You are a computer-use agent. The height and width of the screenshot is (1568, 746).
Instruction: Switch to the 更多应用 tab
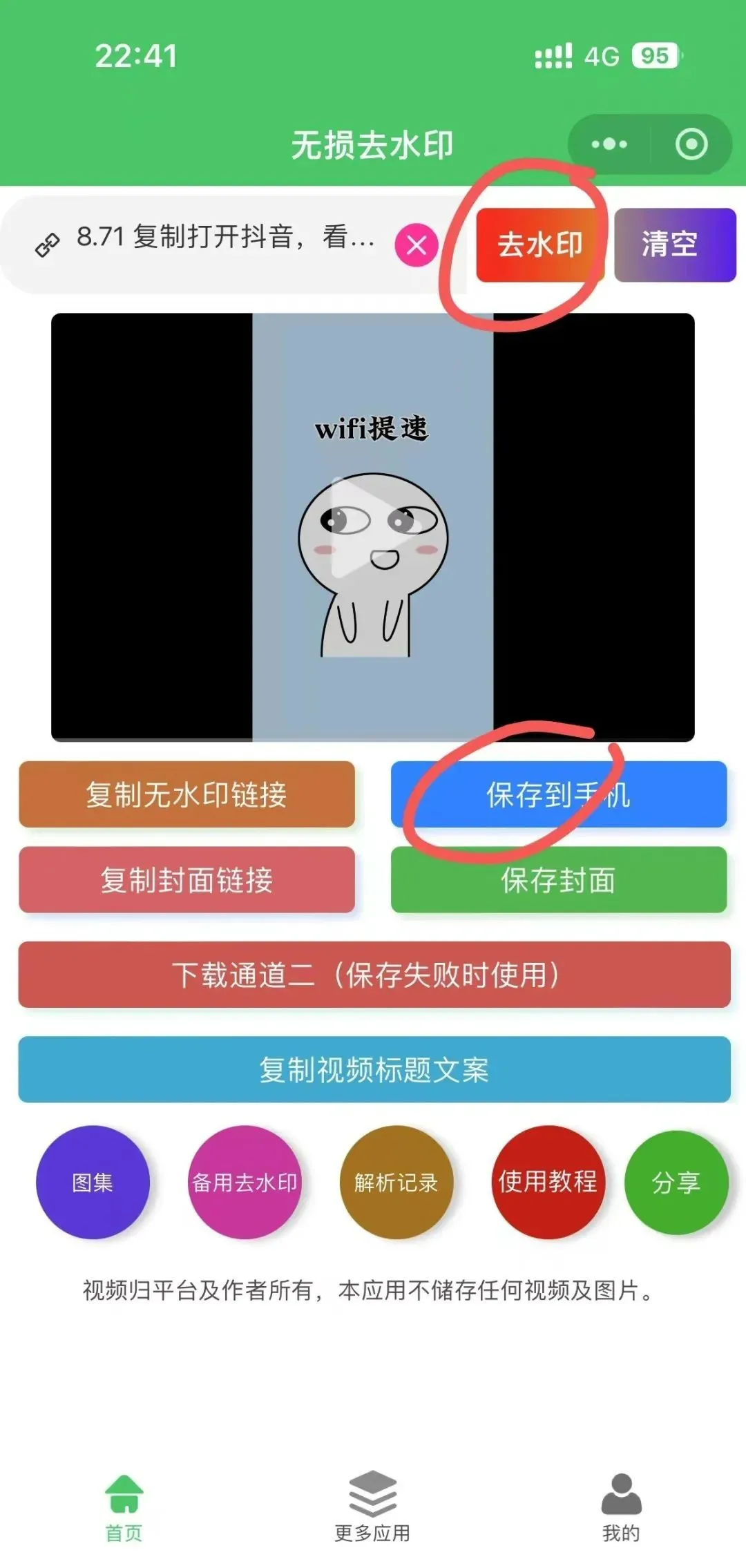(x=373, y=1506)
